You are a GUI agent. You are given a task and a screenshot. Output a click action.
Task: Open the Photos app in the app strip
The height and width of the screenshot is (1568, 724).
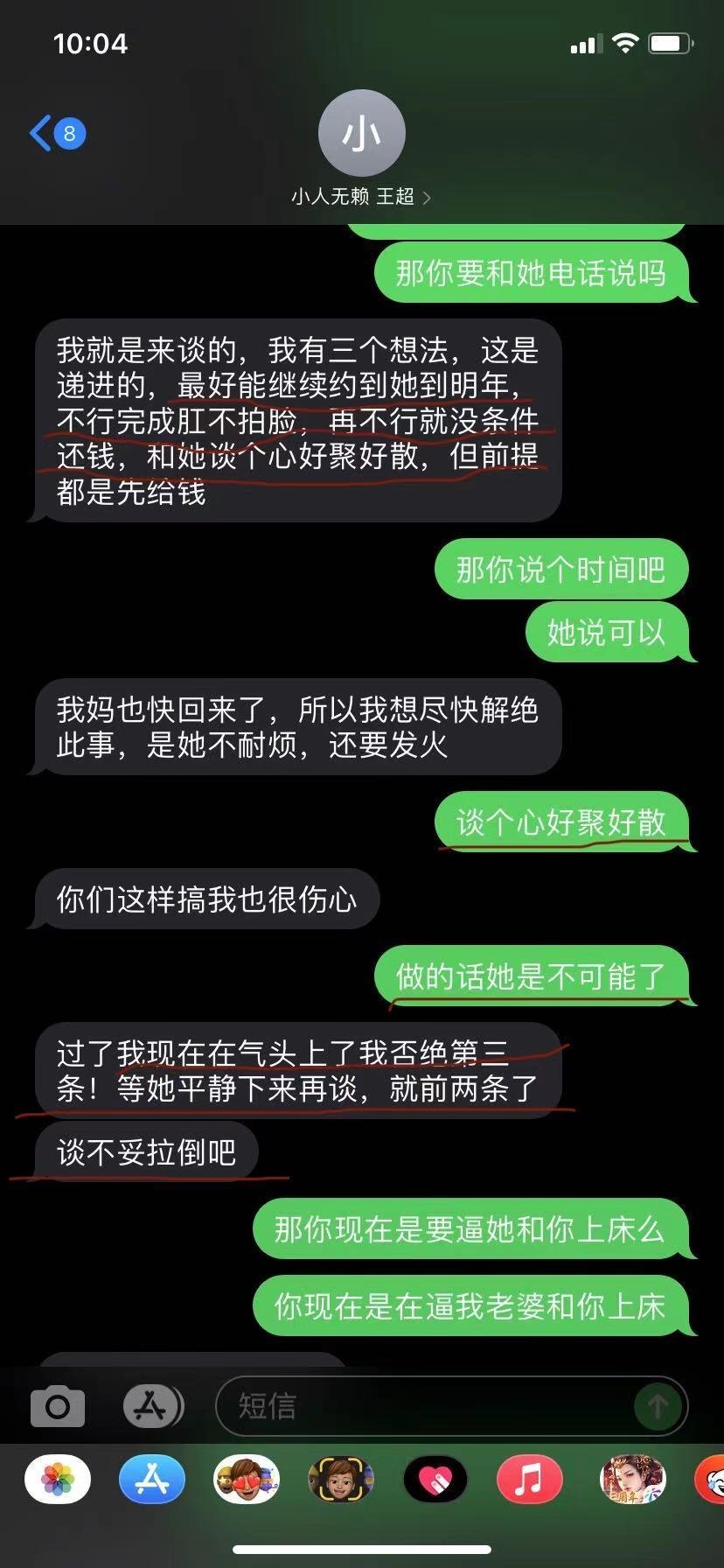[58, 1480]
